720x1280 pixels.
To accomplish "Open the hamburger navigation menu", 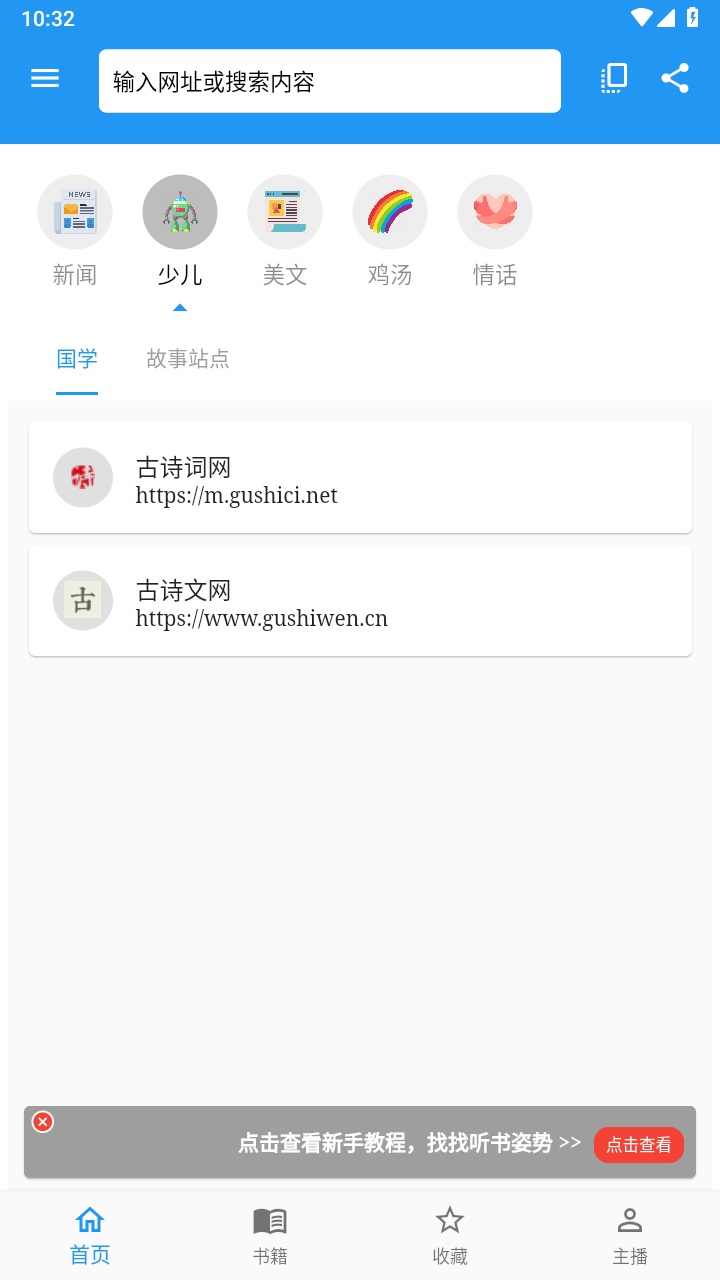I will (x=44, y=78).
